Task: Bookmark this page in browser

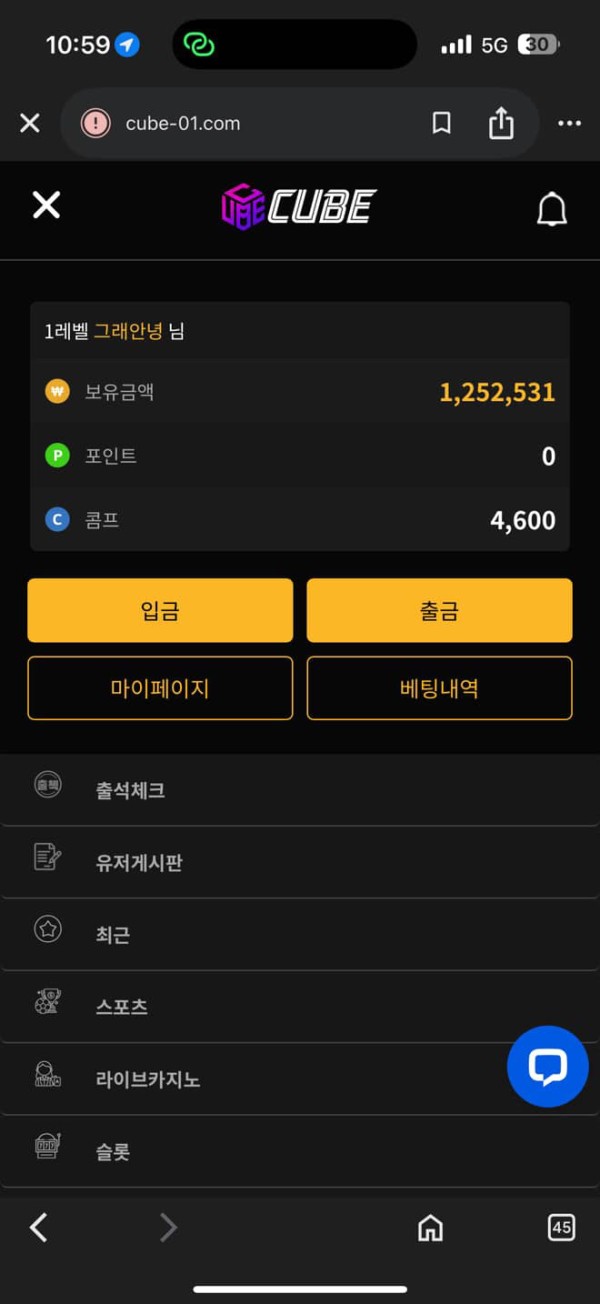Action: coord(441,123)
